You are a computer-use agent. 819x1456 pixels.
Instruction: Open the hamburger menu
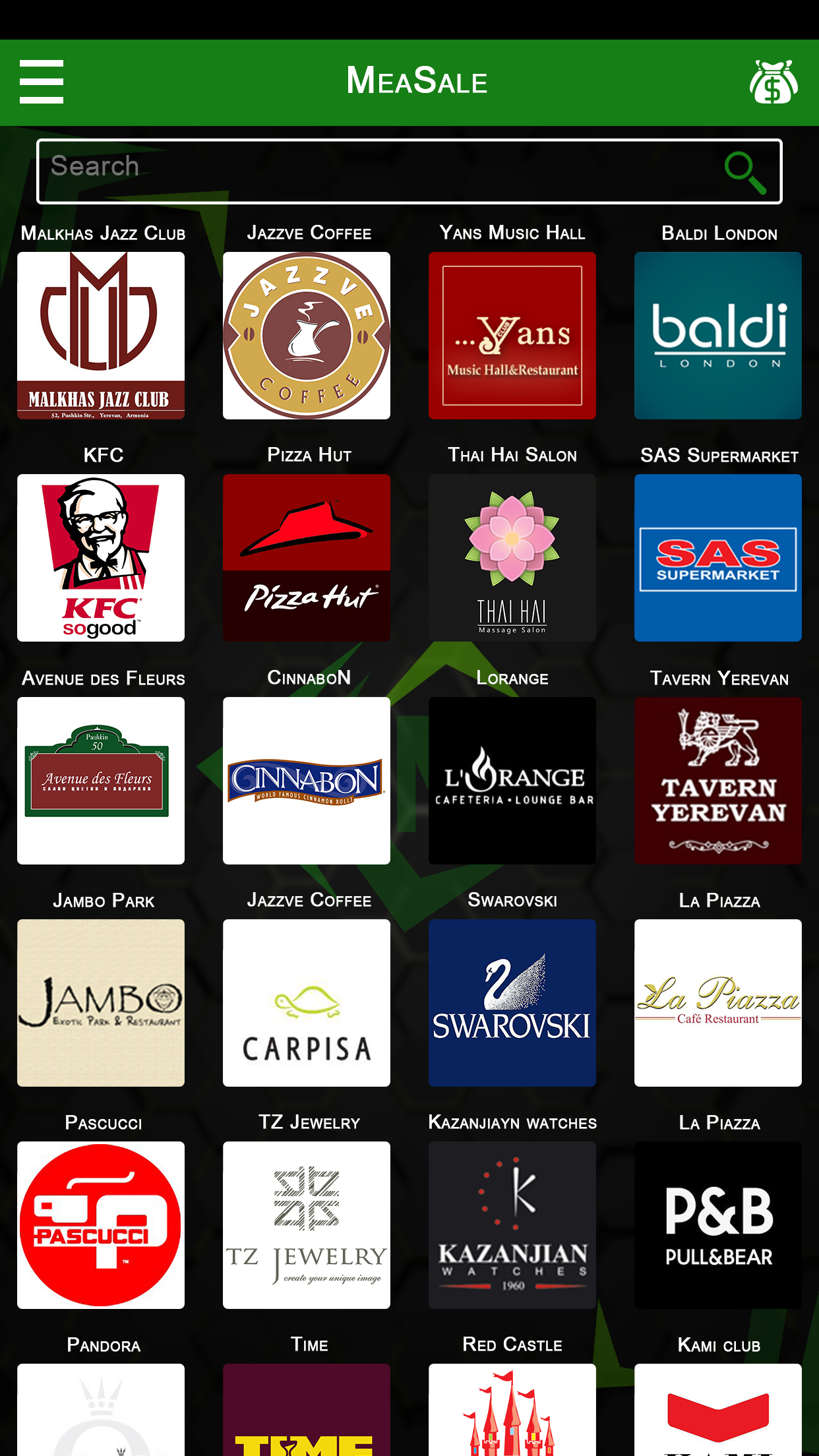[42, 82]
